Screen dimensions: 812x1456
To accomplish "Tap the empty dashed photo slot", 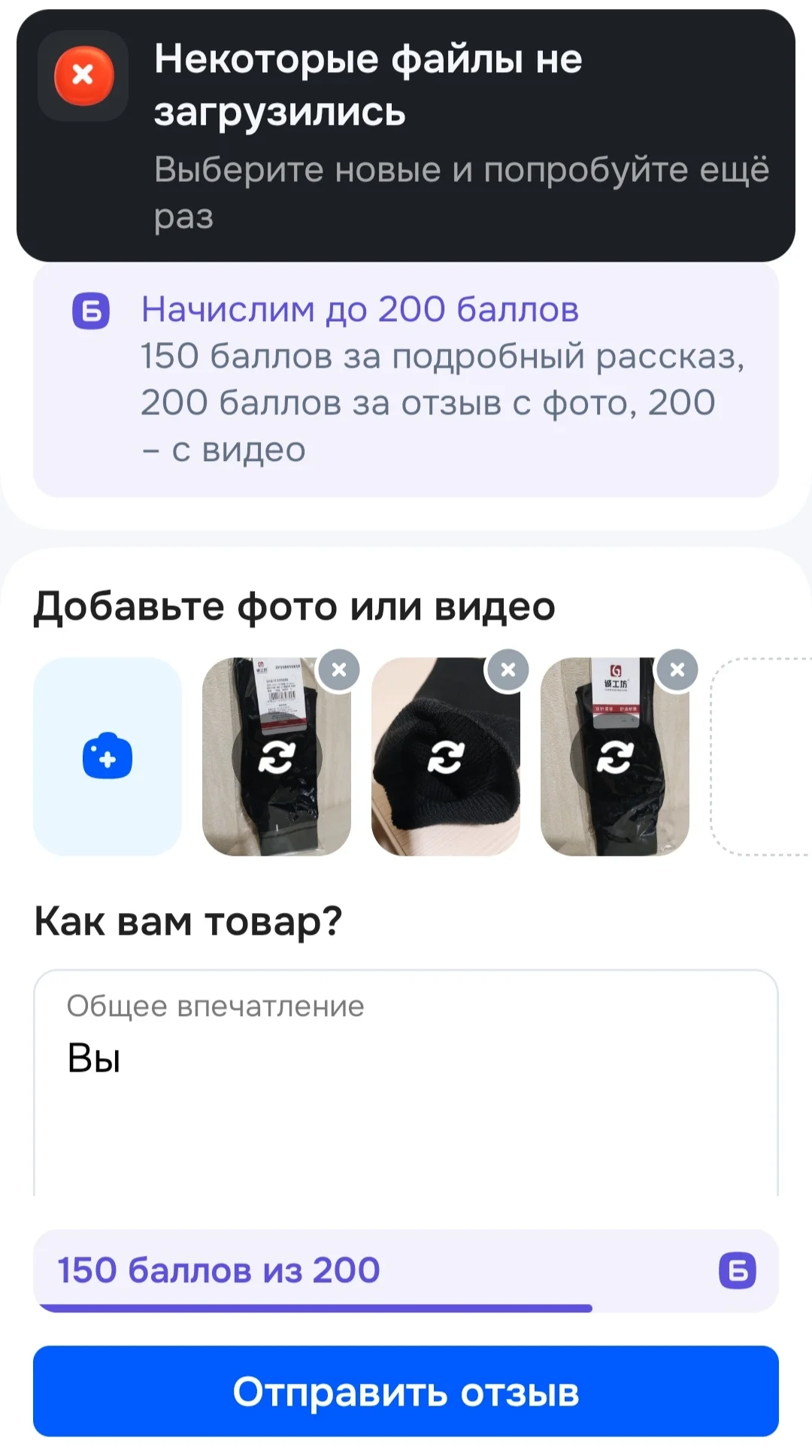I will (x=761, y=757).
